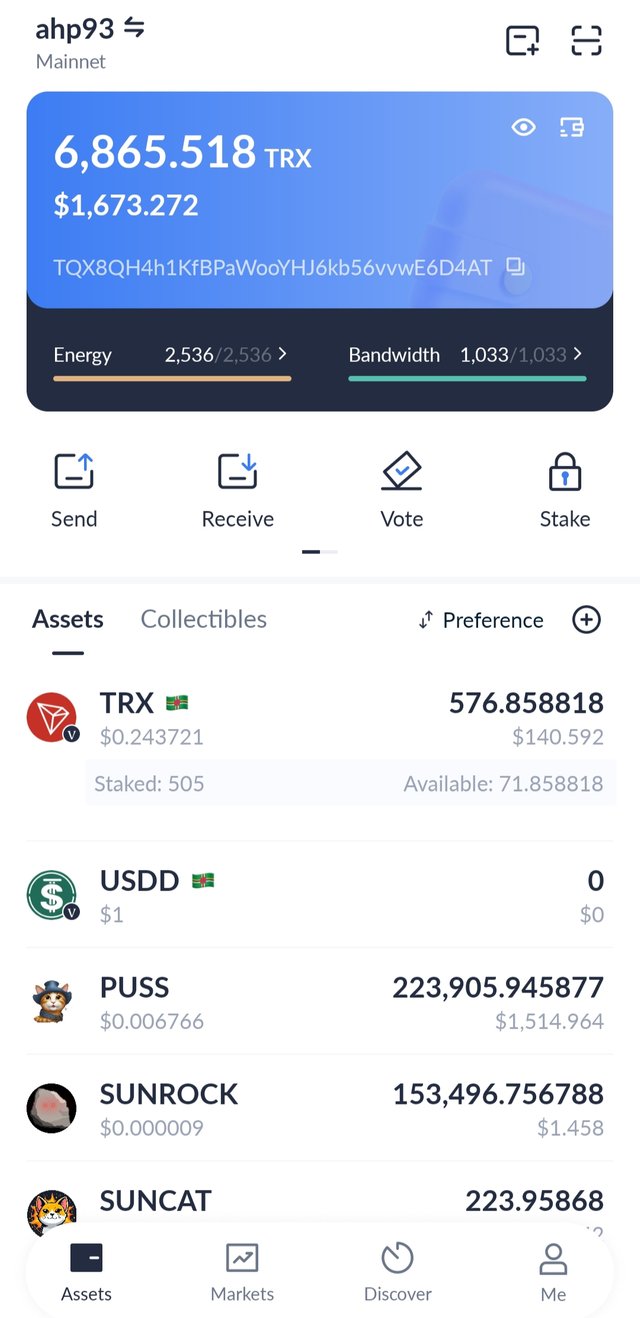640x1318 pixels.
Task: Copy the wallet address
Action: 515,267
